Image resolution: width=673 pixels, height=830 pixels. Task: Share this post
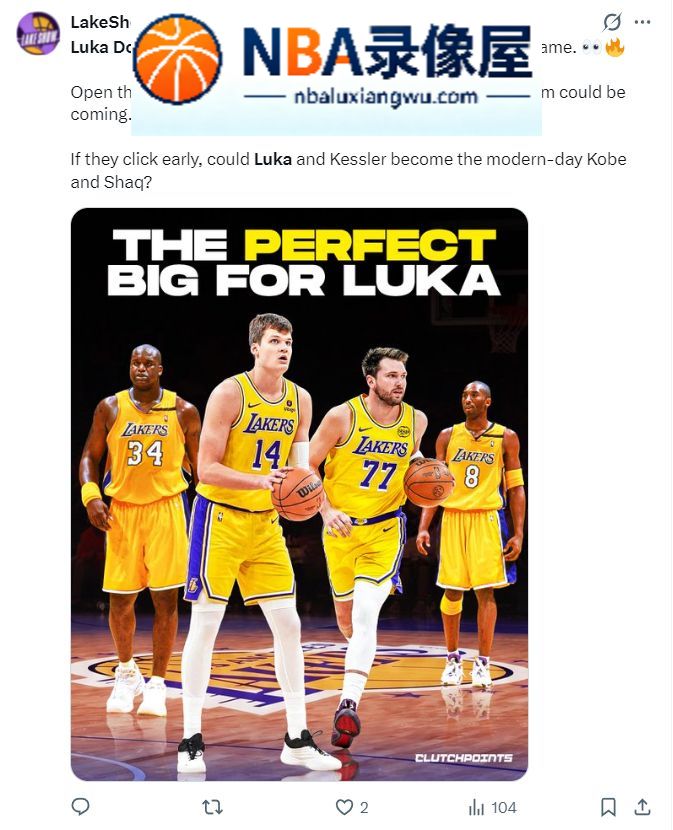(x=642, y=807)
